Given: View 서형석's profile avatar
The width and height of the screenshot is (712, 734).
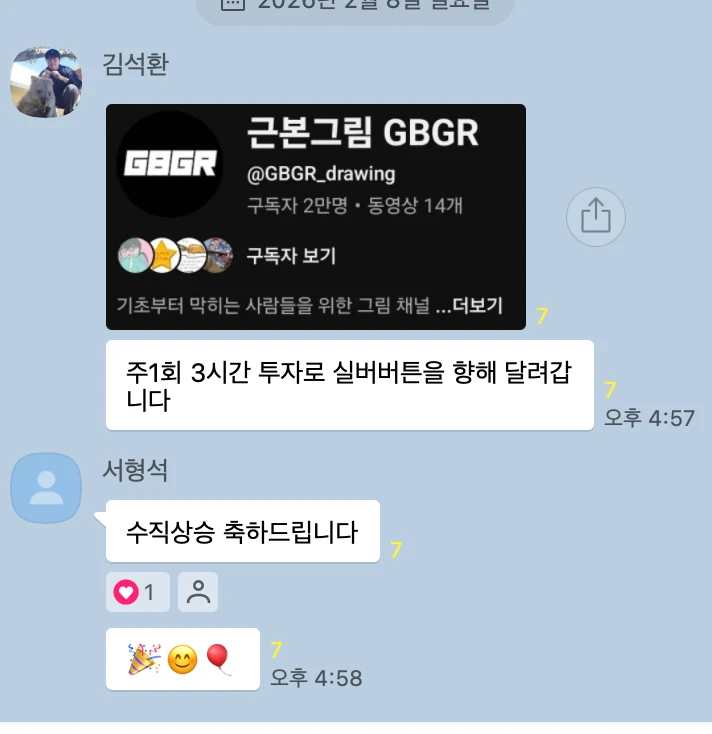Looking at the screenshot, I should 46,488.
